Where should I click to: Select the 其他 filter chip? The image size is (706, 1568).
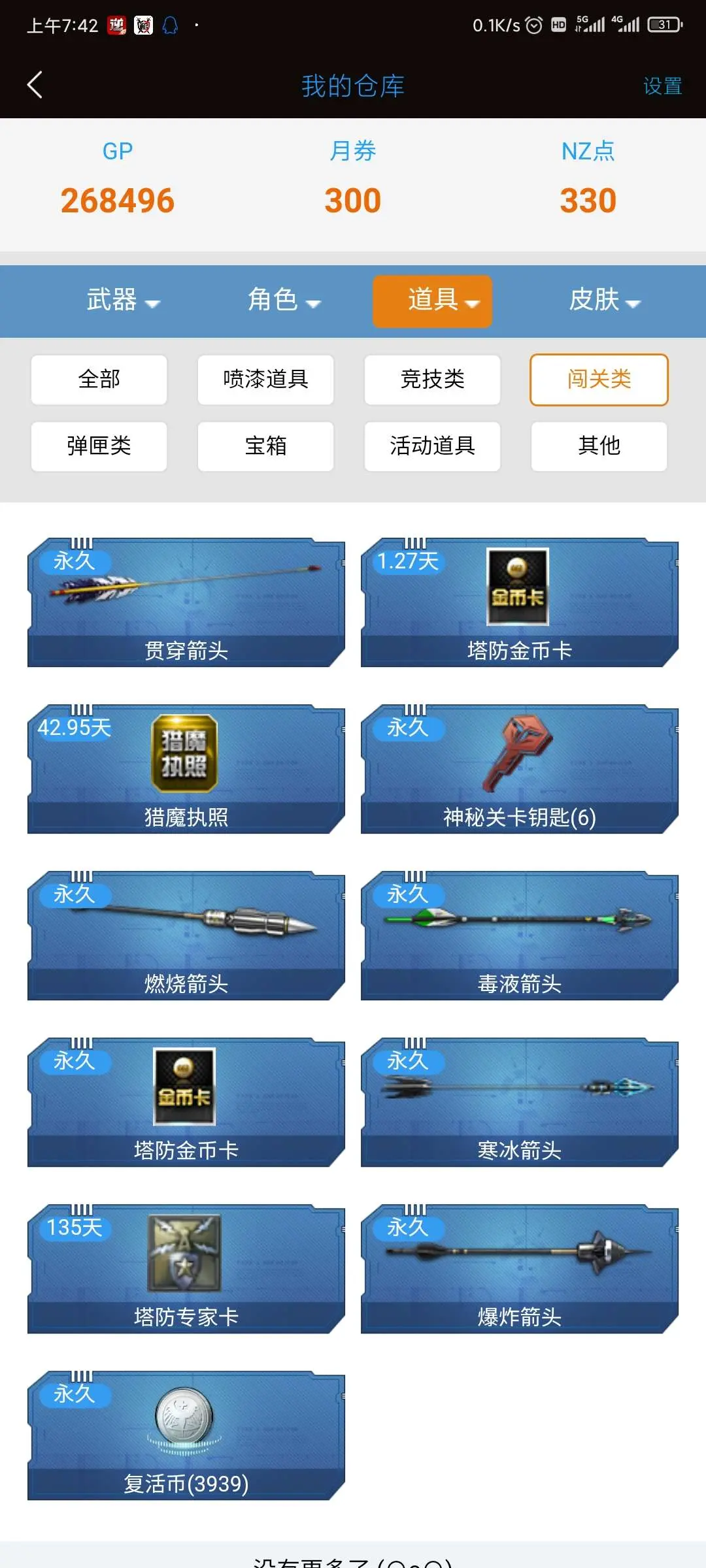[599, 446]
